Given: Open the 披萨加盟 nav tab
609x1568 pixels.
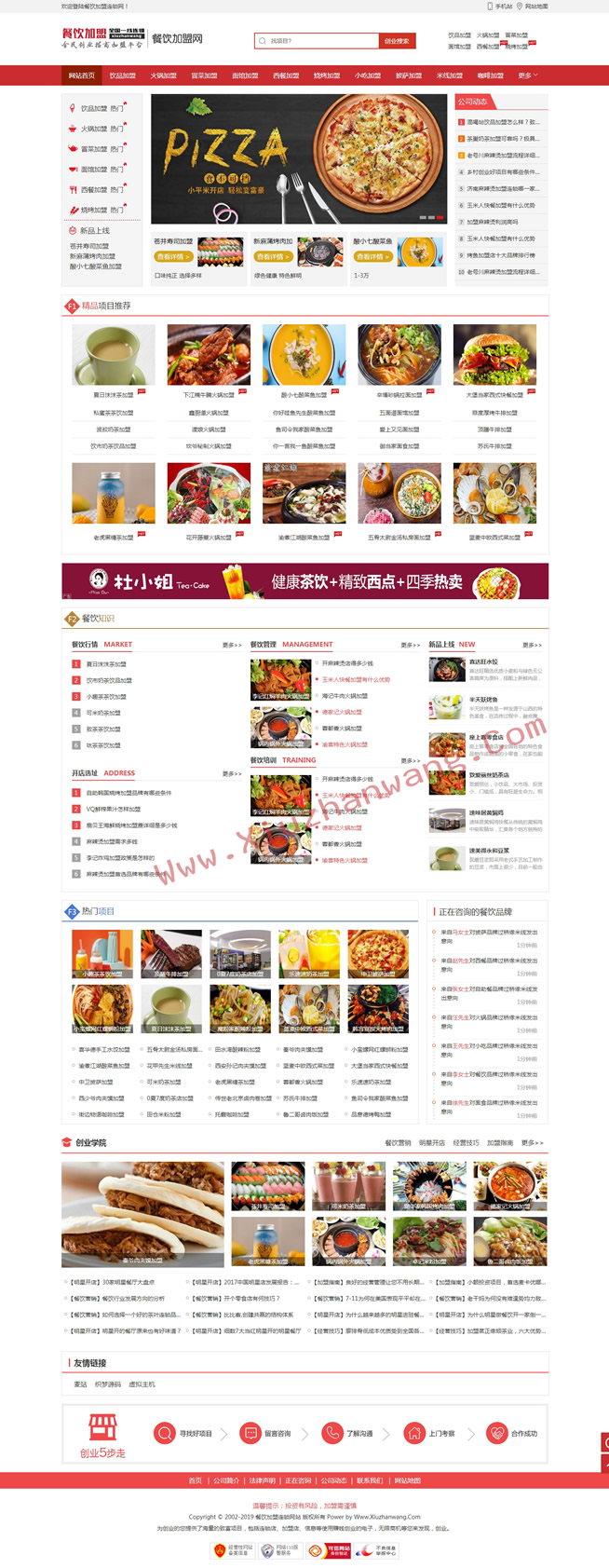Looking at the screenshot, I should 408,75.
